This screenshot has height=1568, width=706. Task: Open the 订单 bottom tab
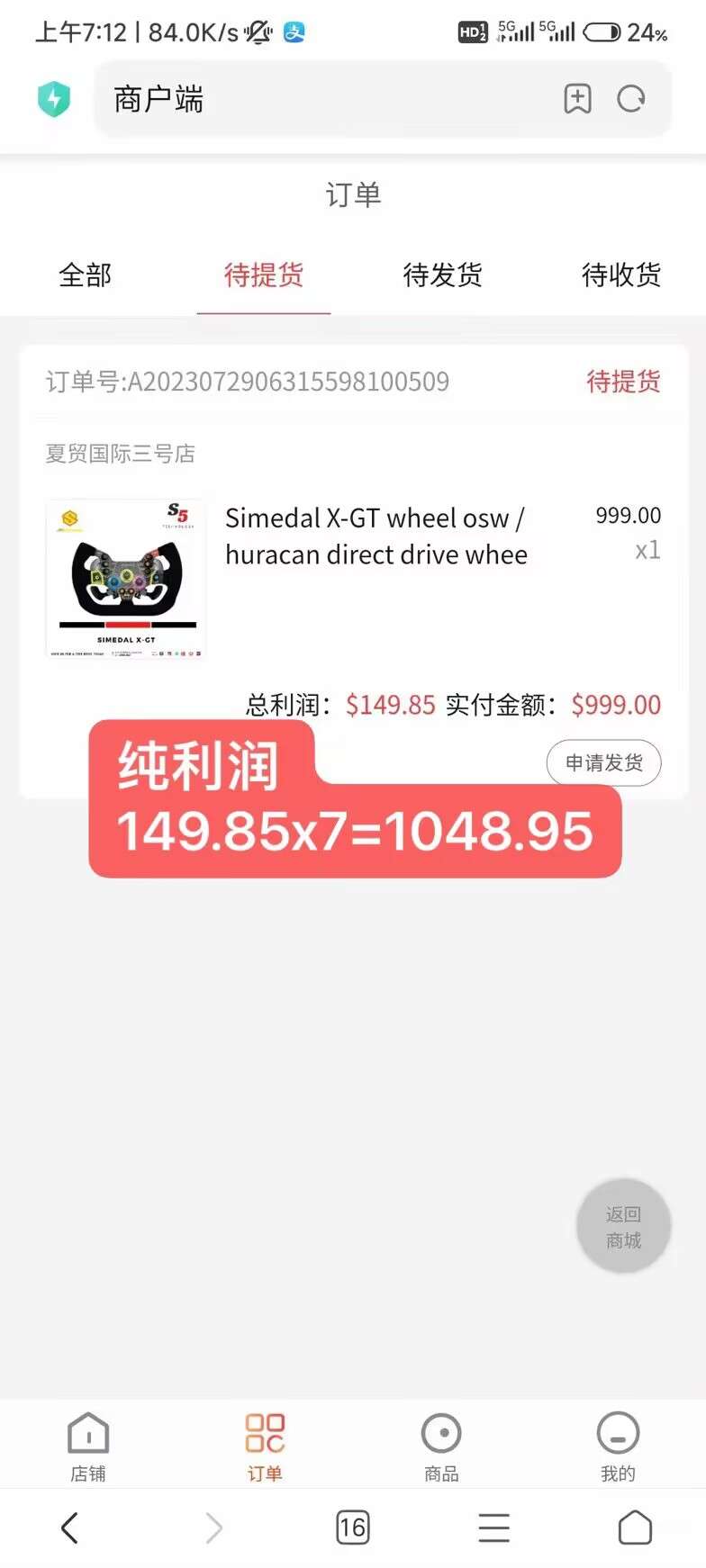point(265,1446)
